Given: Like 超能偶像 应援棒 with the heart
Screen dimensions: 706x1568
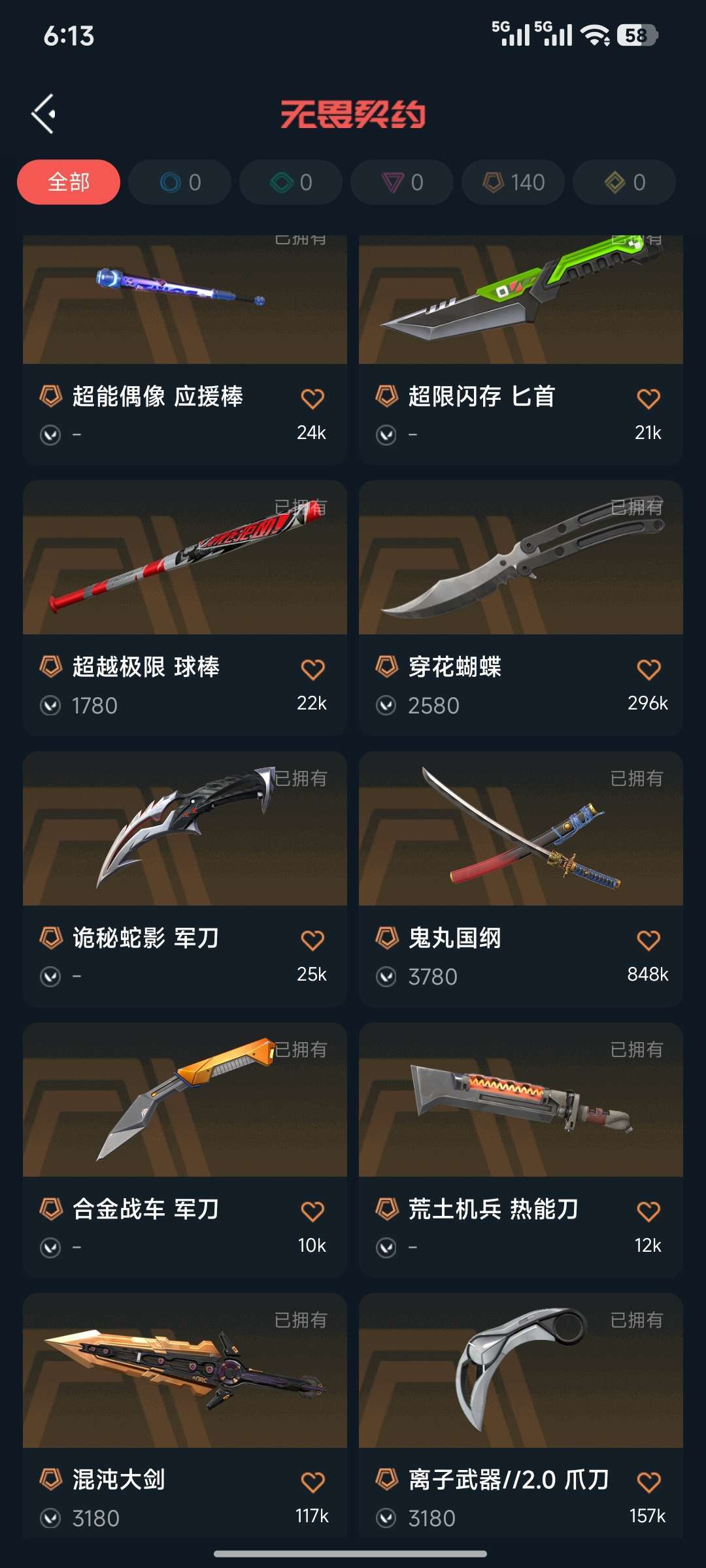Looking at the screenshot, I should [312, 399].
